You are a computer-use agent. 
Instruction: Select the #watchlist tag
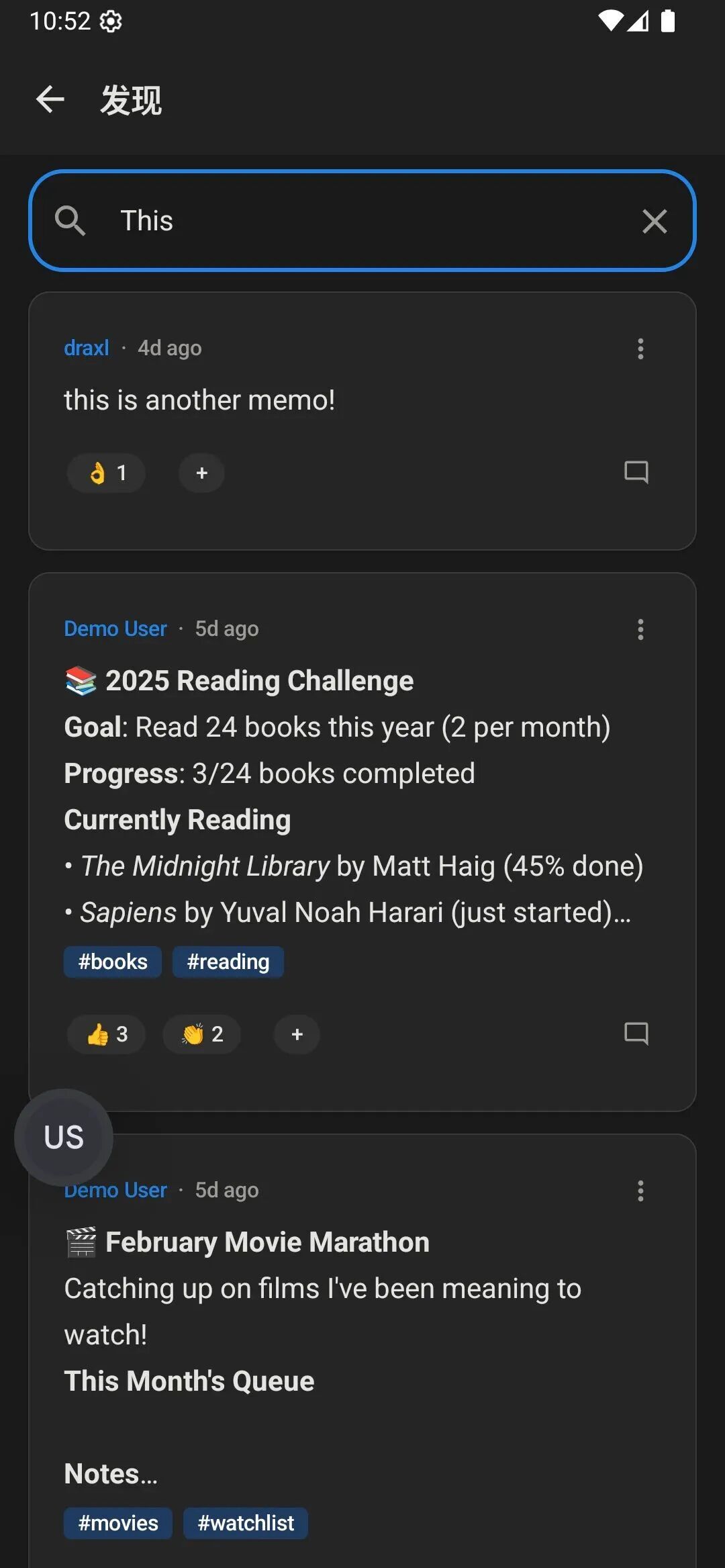tap(246, 1523)
